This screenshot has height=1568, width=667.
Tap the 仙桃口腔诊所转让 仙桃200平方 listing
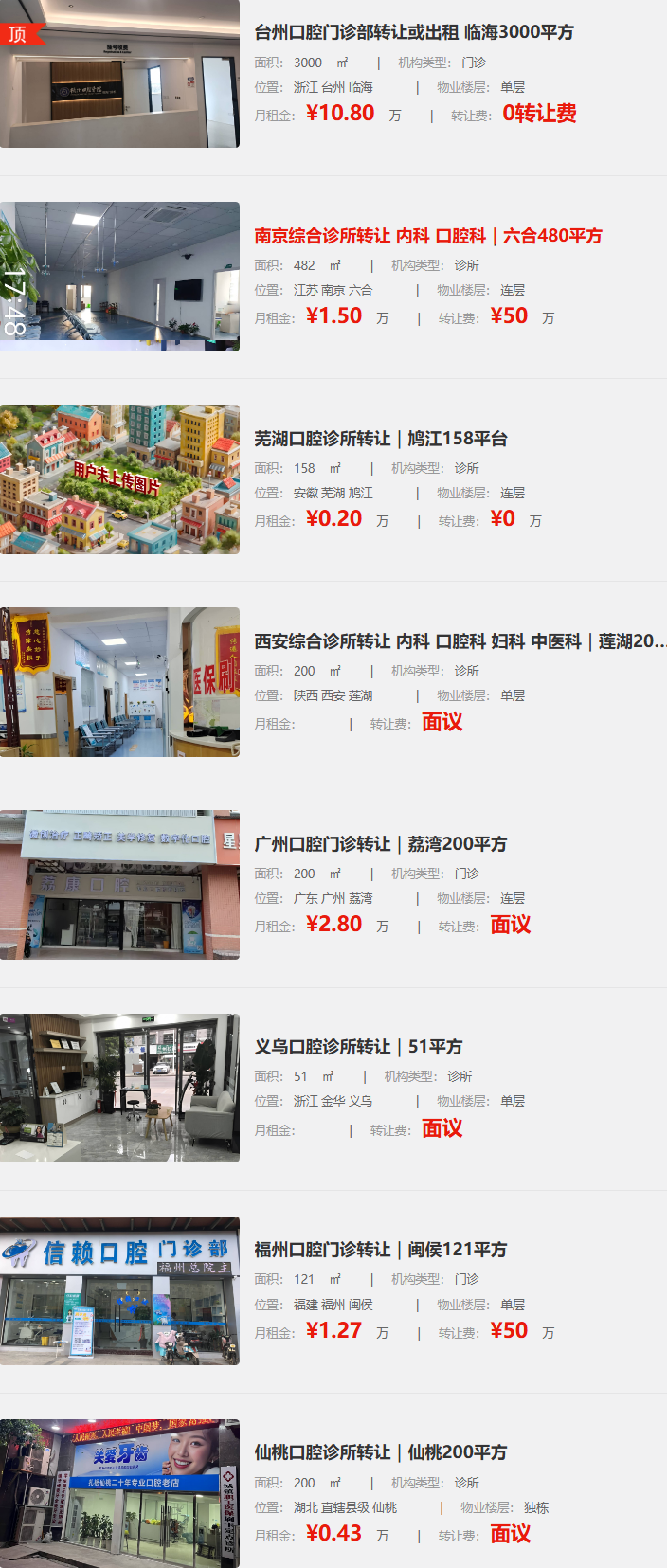pos(381,1452)
